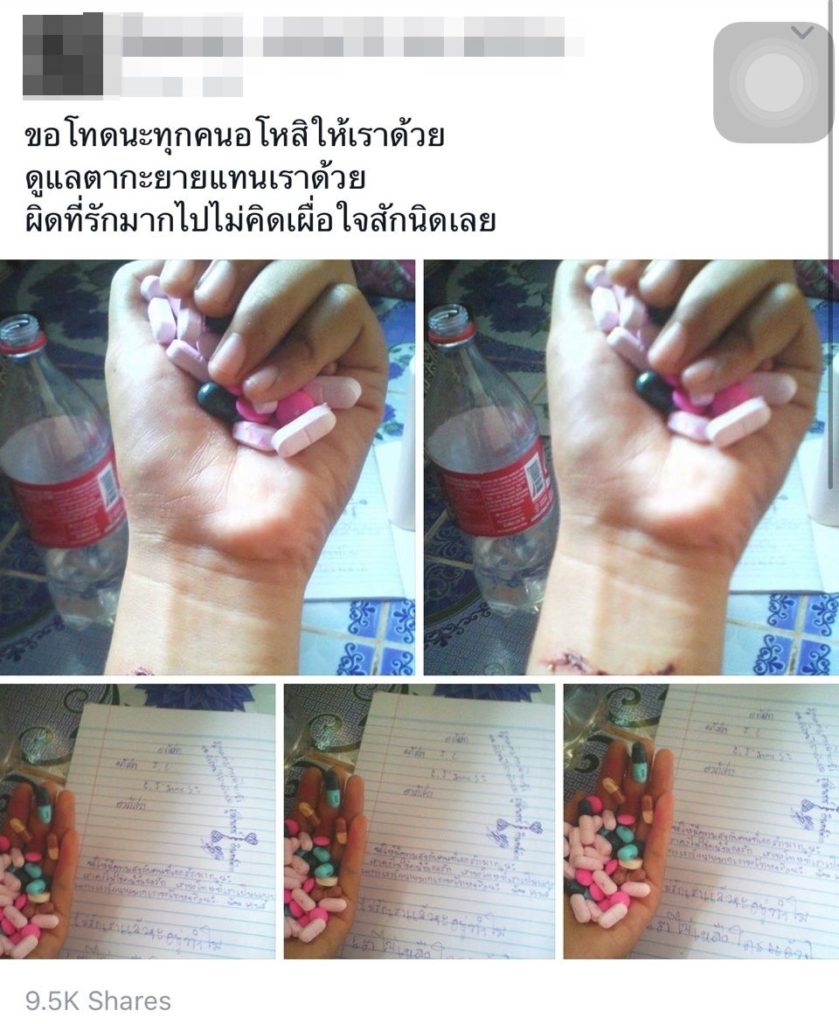
Task: Open the first large photo in the post
Action: pyautogui.click(x=208, y=466)
